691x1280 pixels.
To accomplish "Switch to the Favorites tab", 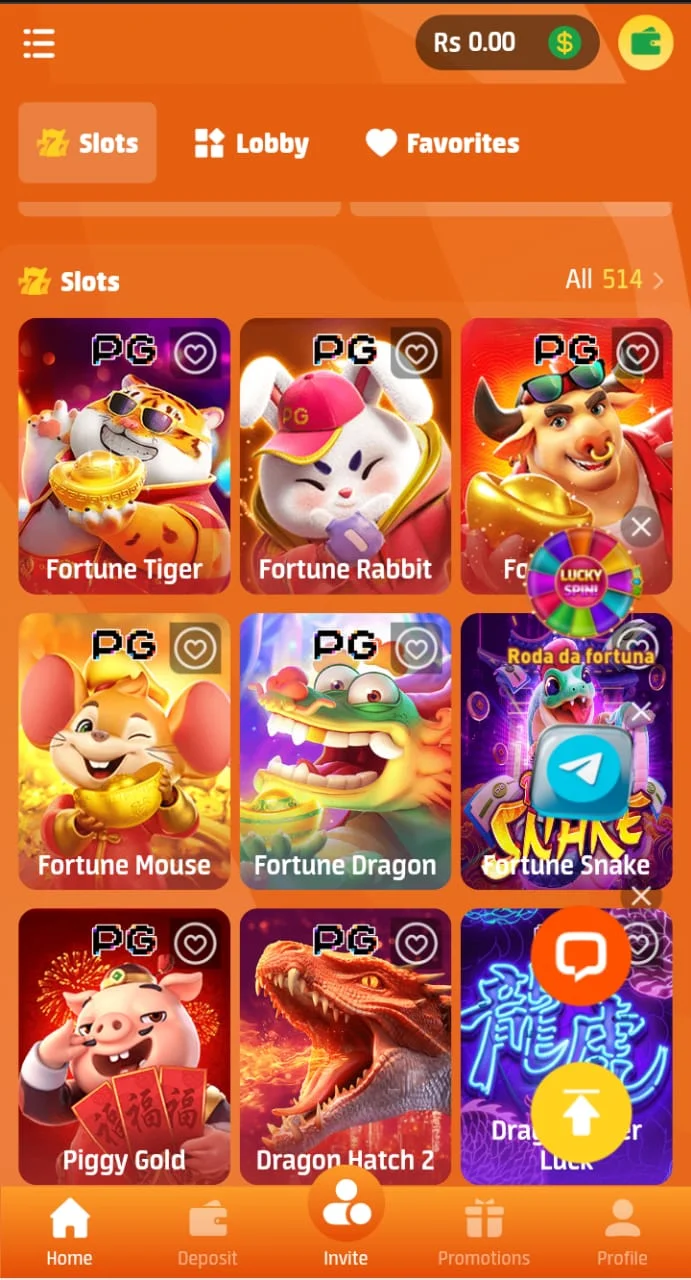I will (442, 143).
